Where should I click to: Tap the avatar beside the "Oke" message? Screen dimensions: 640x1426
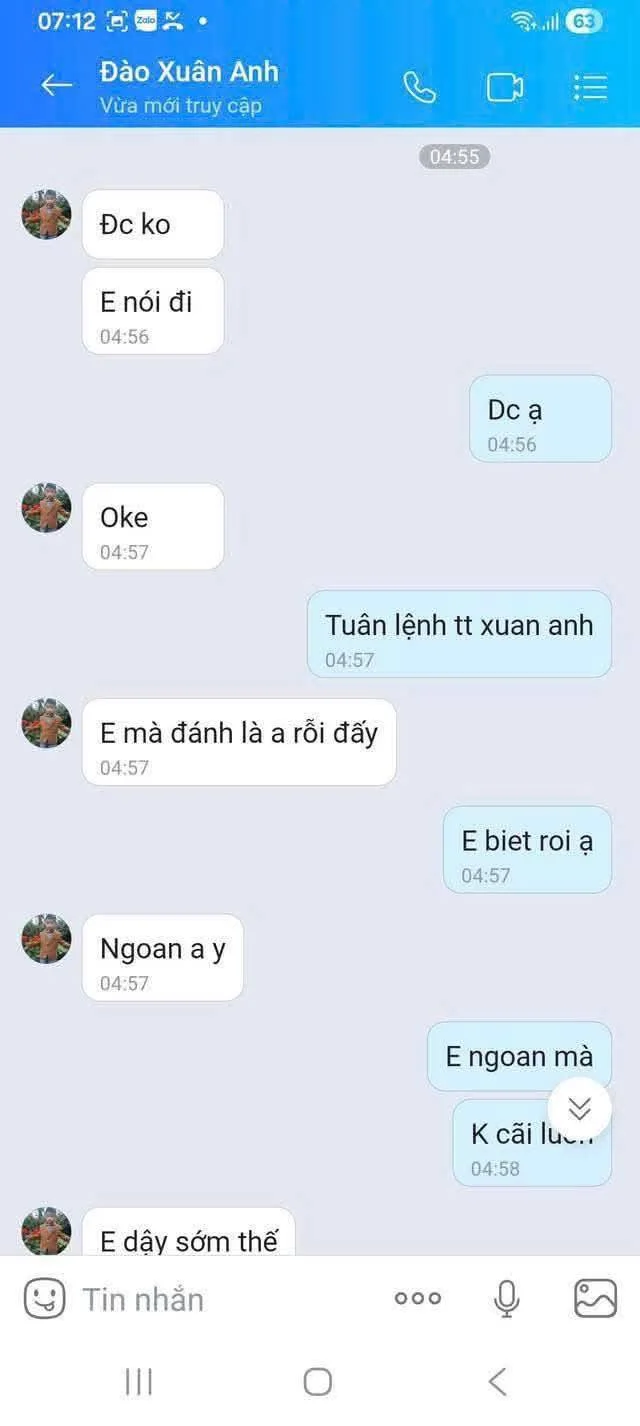[x=46, y=508]
